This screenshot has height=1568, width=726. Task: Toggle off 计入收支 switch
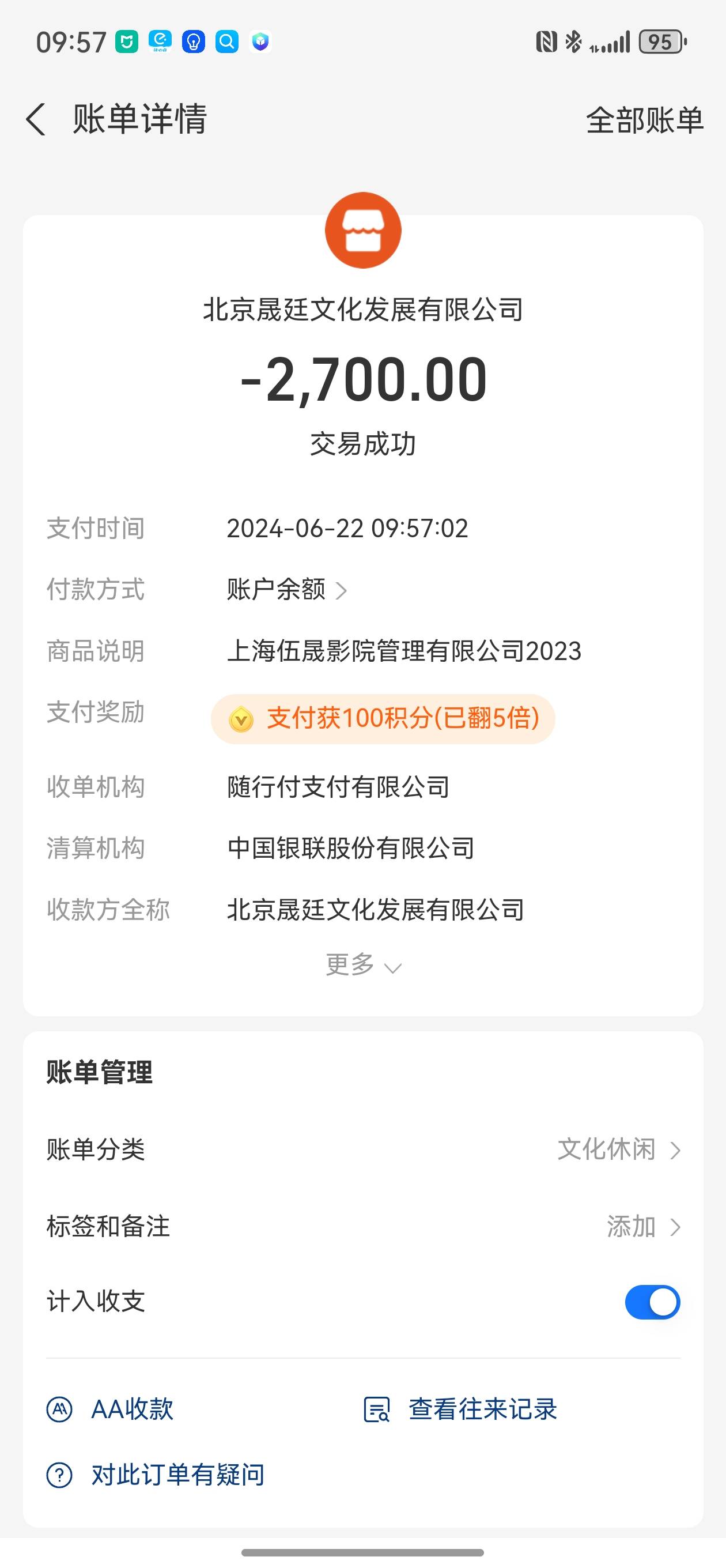[x=652, y=1302]
